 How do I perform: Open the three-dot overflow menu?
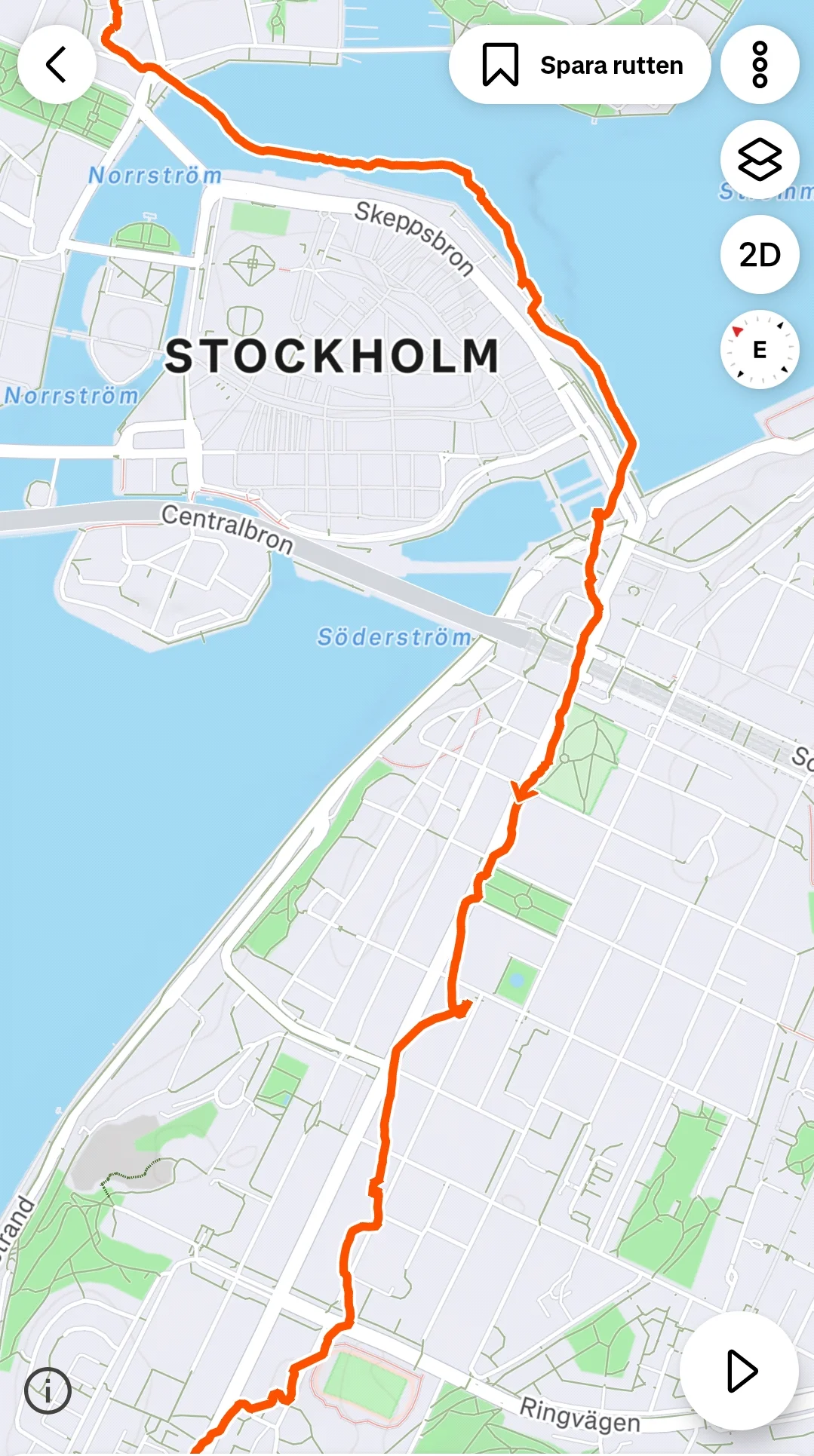(x=760, y=65)
